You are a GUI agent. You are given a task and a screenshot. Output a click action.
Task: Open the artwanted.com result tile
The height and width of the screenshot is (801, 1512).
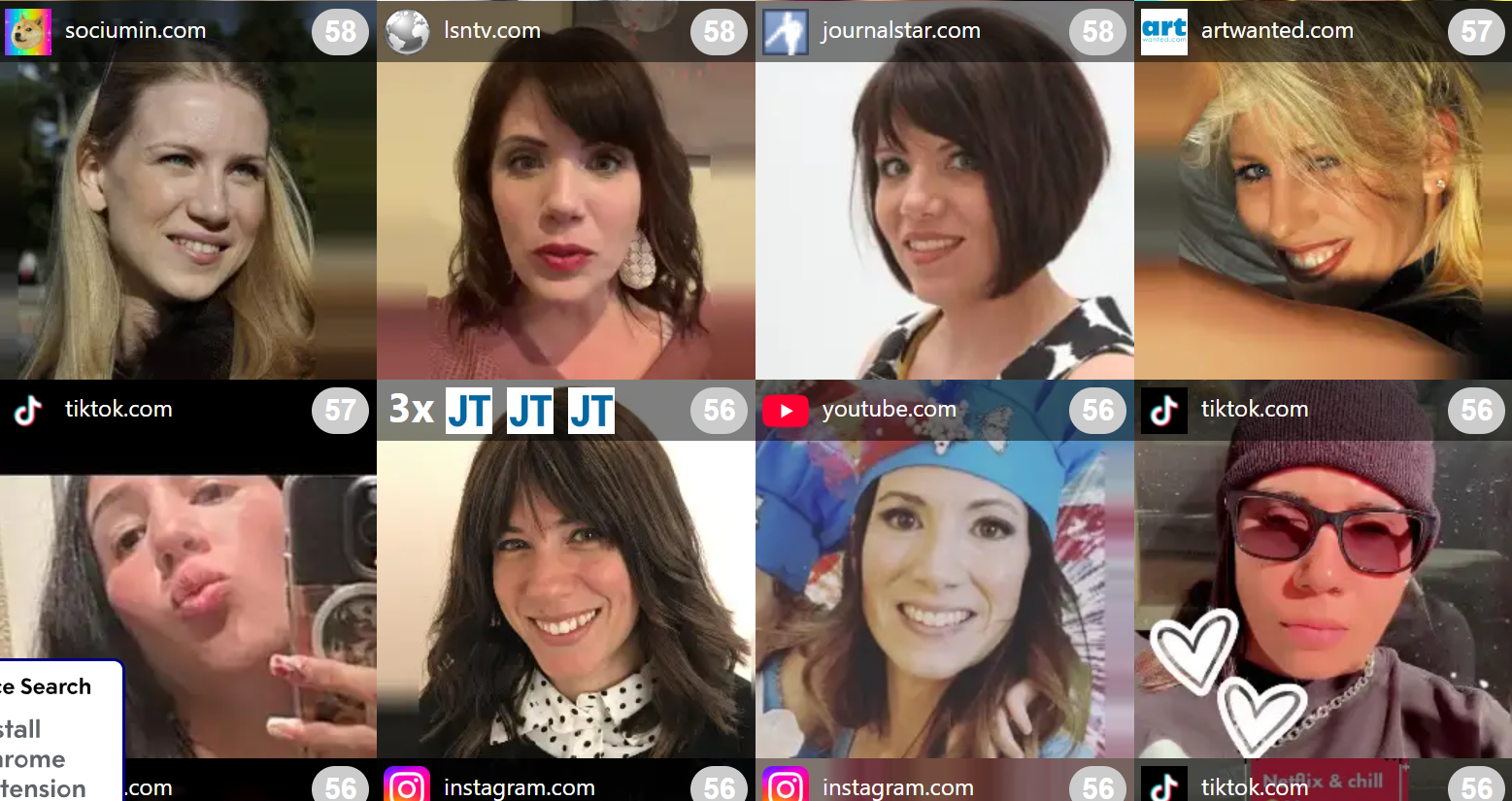[x=1323, y=209]
